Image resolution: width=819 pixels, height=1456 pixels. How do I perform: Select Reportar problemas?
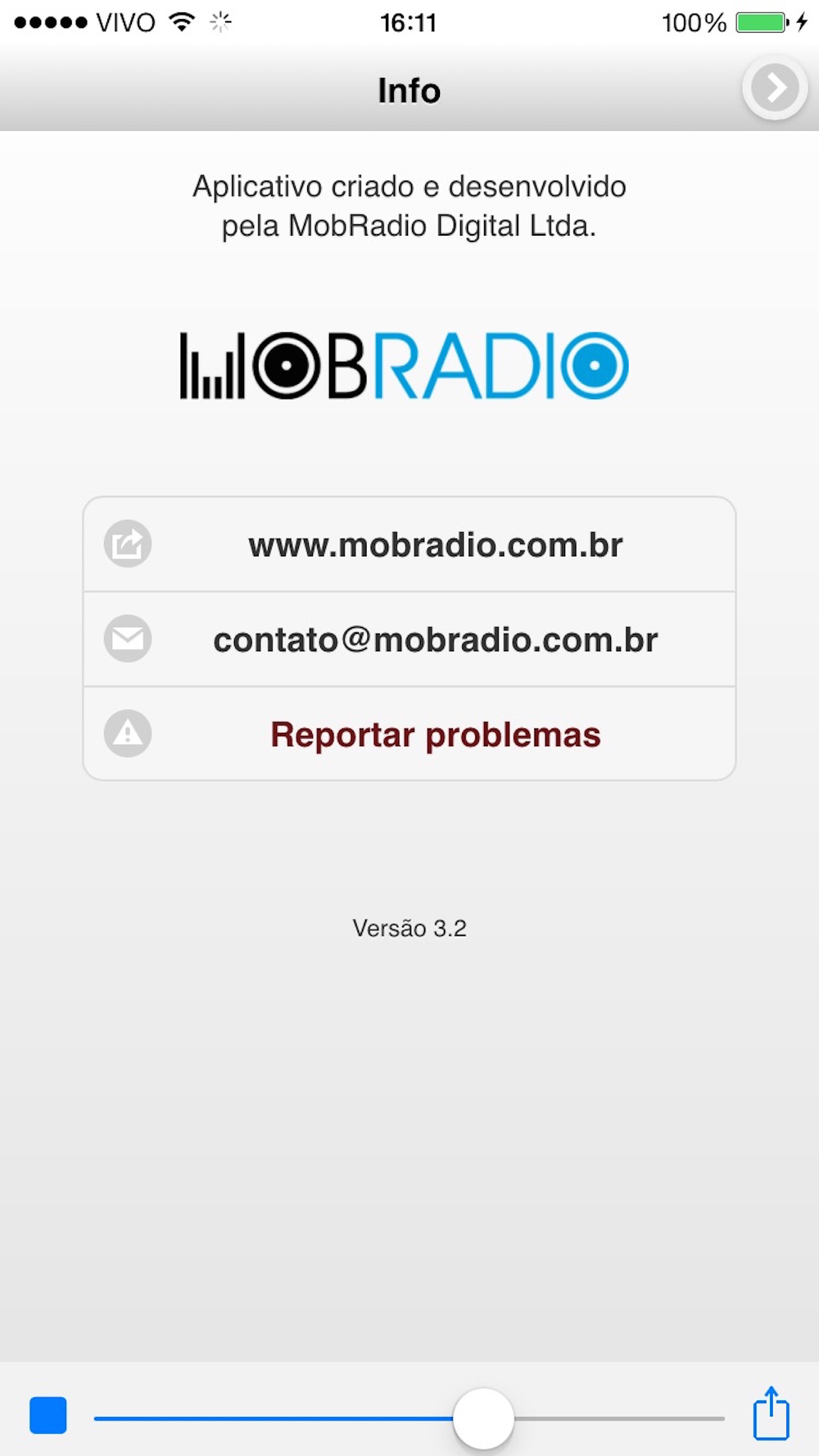click(409, 734)
